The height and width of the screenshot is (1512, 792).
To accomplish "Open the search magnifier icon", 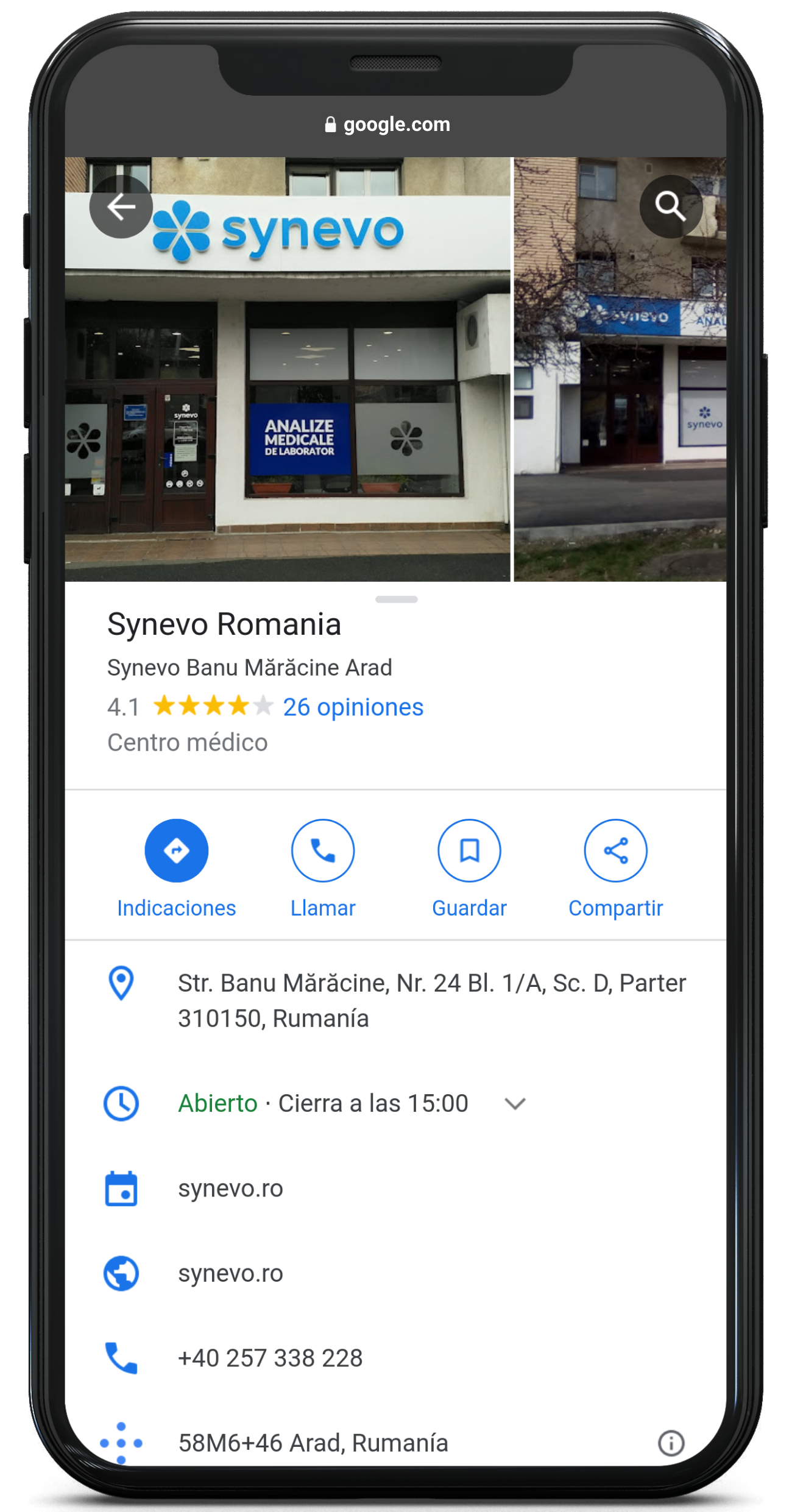I will (x=670, y=207).
